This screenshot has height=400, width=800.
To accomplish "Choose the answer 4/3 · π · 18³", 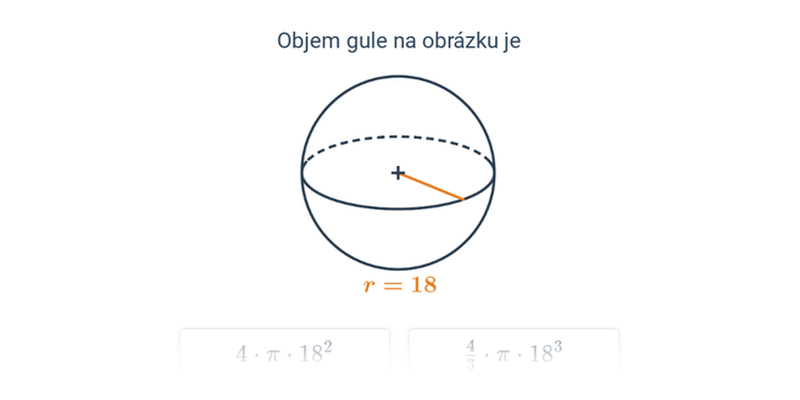I will point(513,353).
